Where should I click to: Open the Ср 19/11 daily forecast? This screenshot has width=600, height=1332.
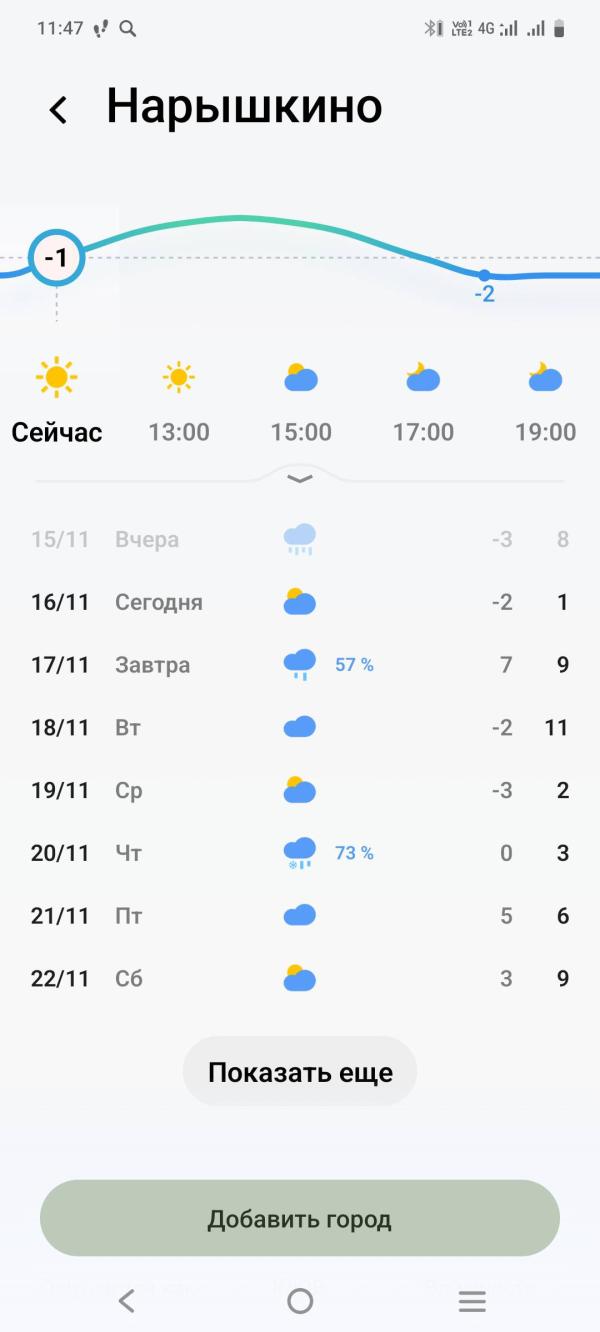pos(300,790)
